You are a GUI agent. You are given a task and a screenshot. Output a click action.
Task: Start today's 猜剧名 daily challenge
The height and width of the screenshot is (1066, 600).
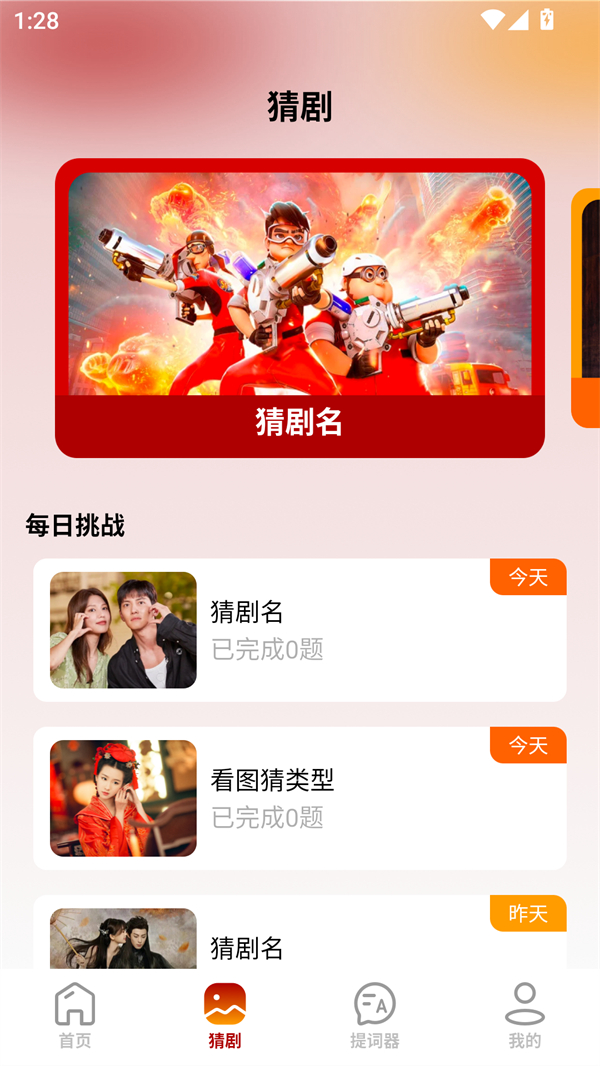pos(300,630)
